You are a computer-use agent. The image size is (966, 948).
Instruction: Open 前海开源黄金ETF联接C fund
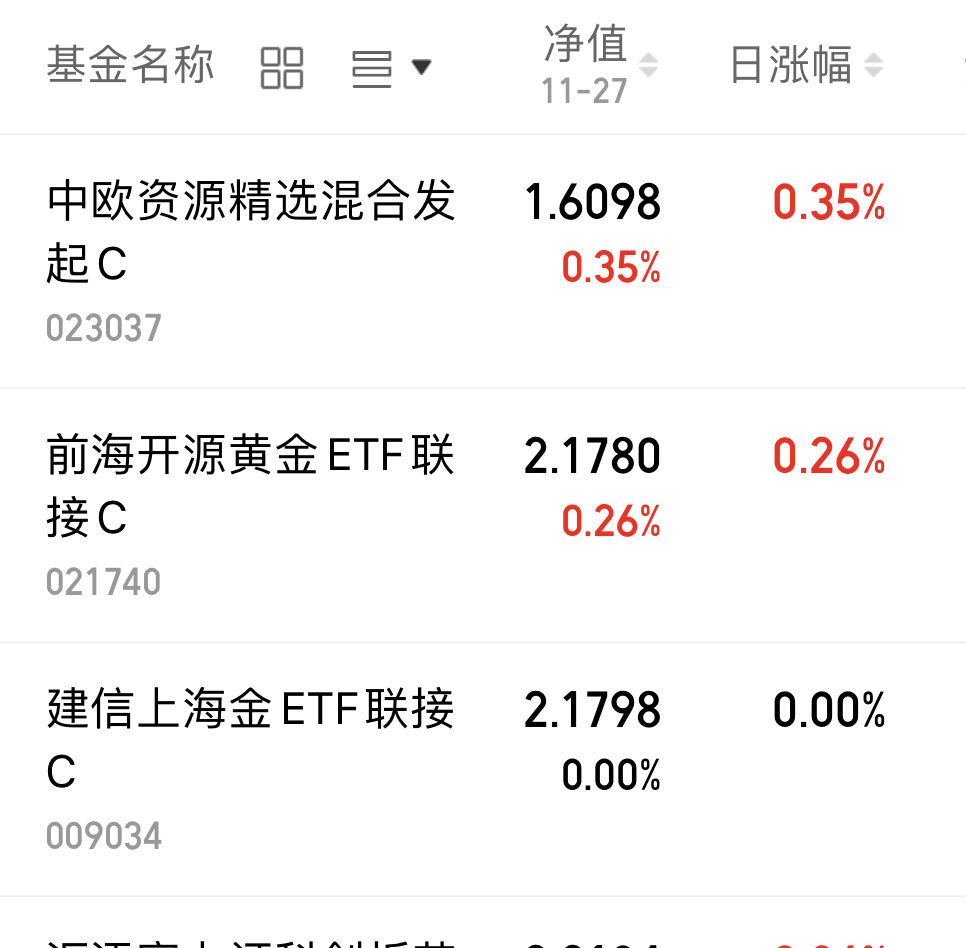(251, 487)
